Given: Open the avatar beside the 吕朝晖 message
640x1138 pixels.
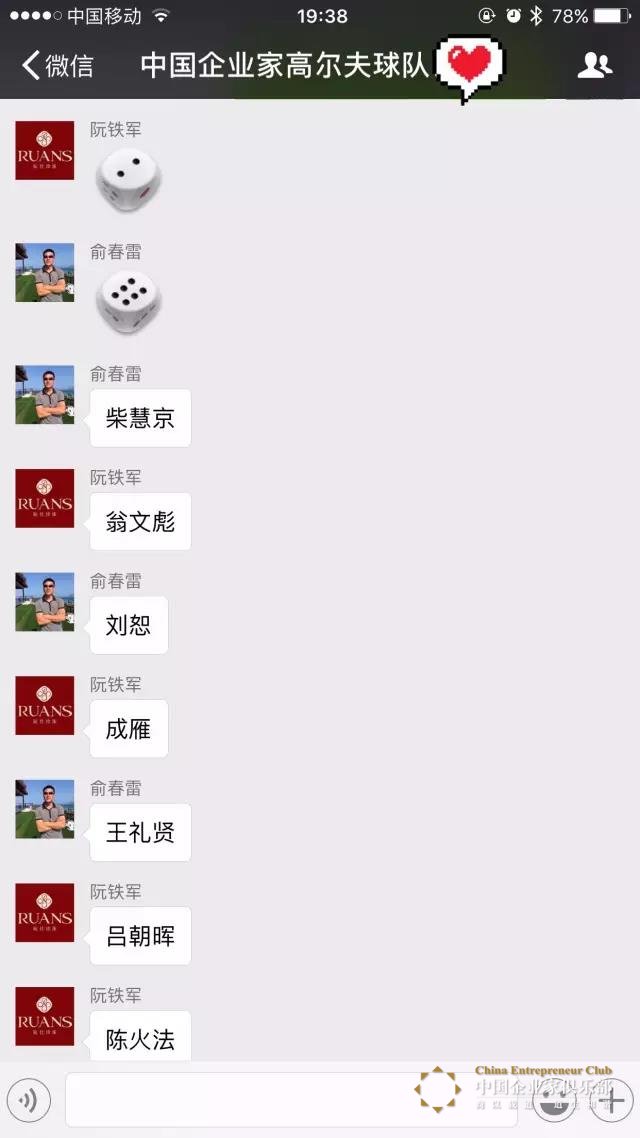Looking at the screenshot, I should (x=45, y=912).
